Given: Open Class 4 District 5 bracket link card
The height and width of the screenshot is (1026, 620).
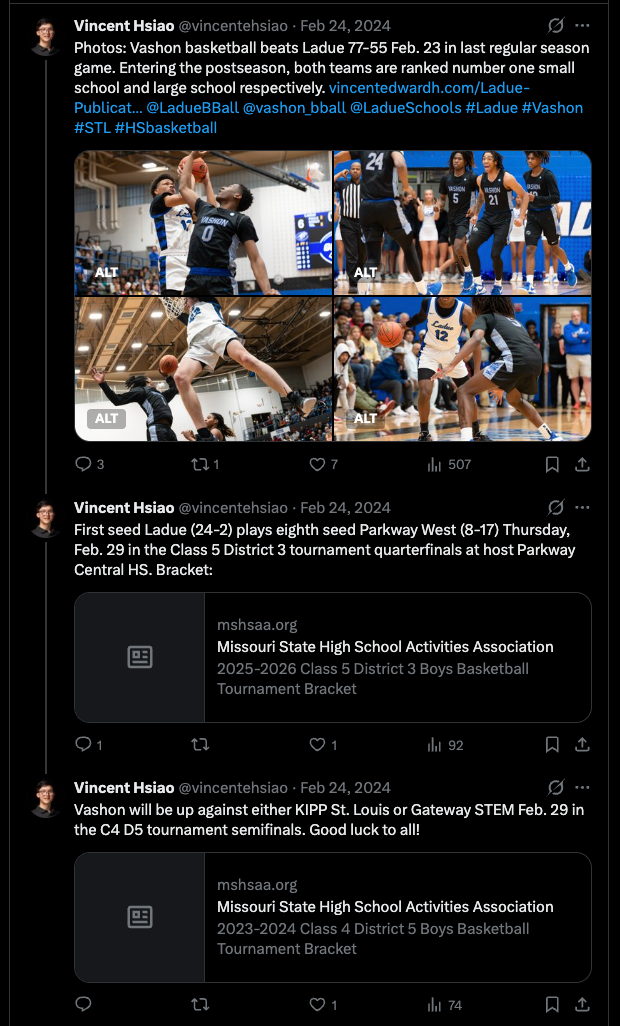Looking at the screenshot, I should click(332, 917).
